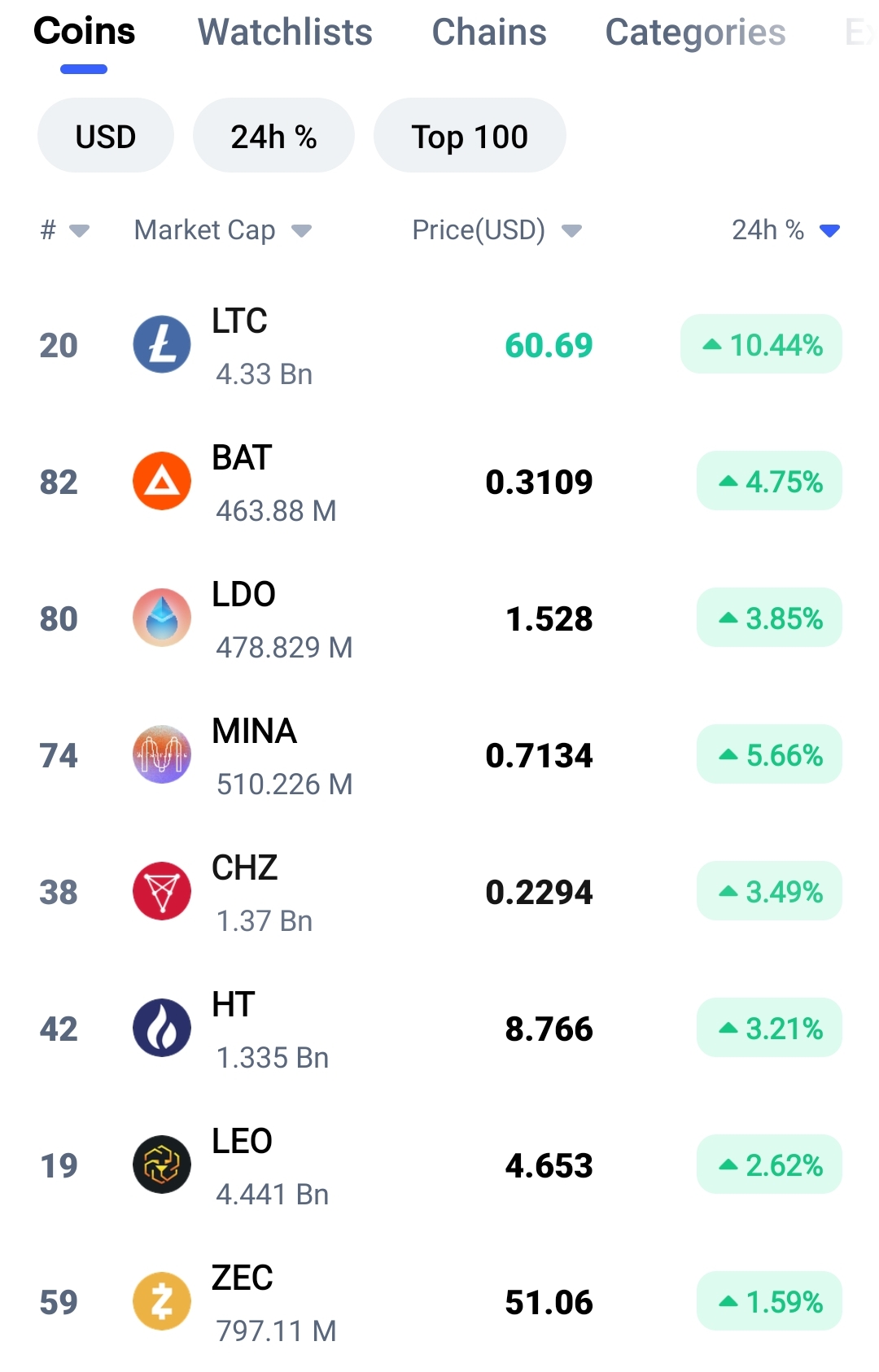The image size is (879, 1372).
Task: Select the Coins tab
Action: (84, 33)
